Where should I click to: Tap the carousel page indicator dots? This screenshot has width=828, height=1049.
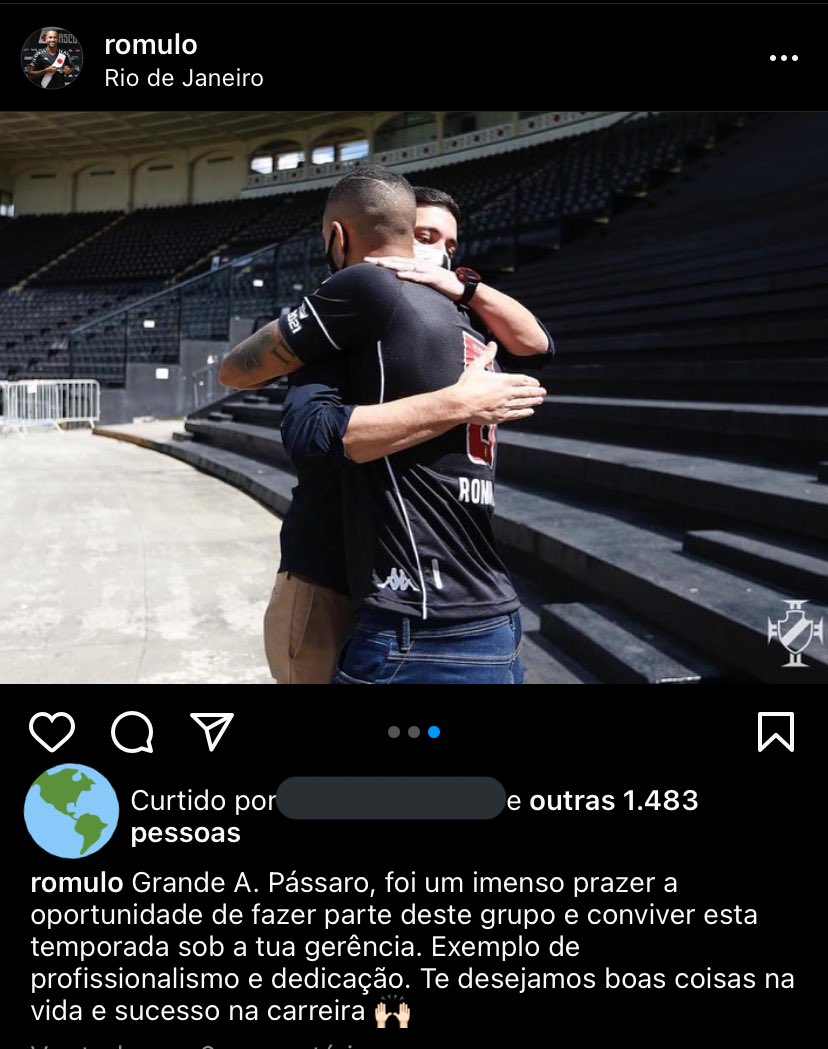pyautogui.click(x=414, y=732)
